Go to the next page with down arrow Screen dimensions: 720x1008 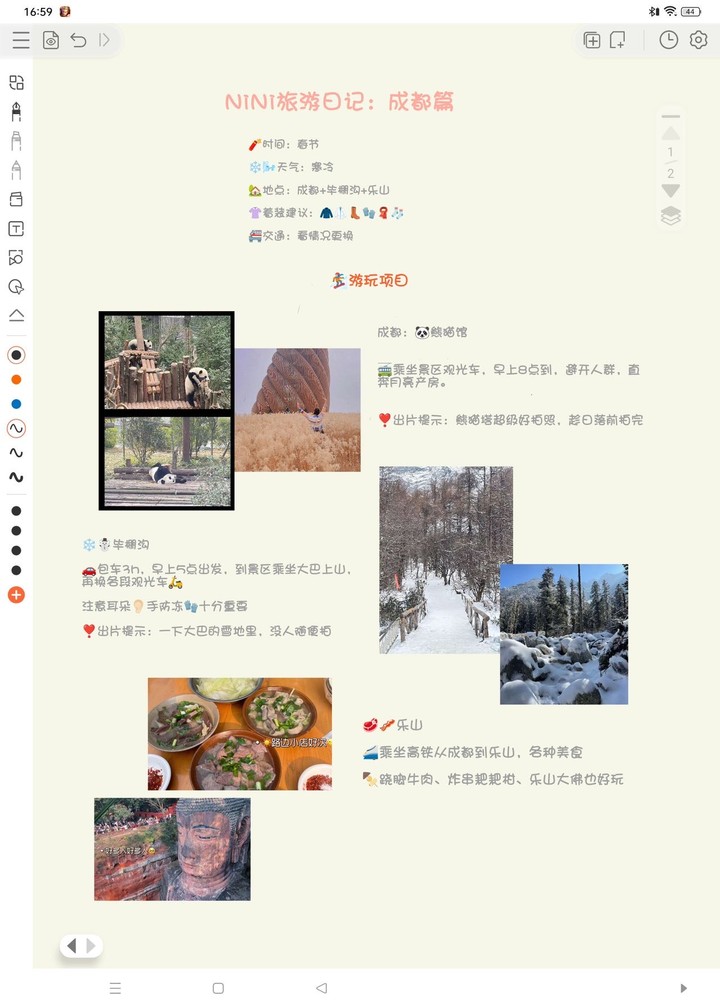tap(671, 191)
